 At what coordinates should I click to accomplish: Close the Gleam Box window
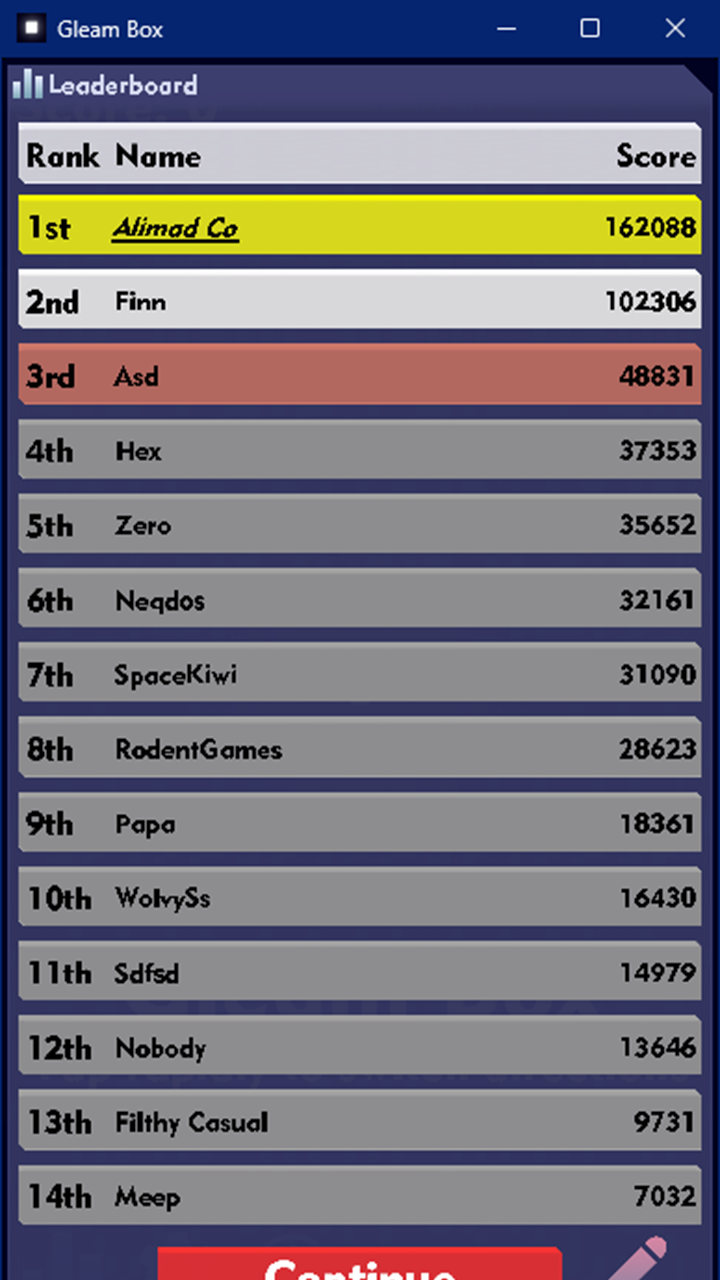click(x=676, y=29)
